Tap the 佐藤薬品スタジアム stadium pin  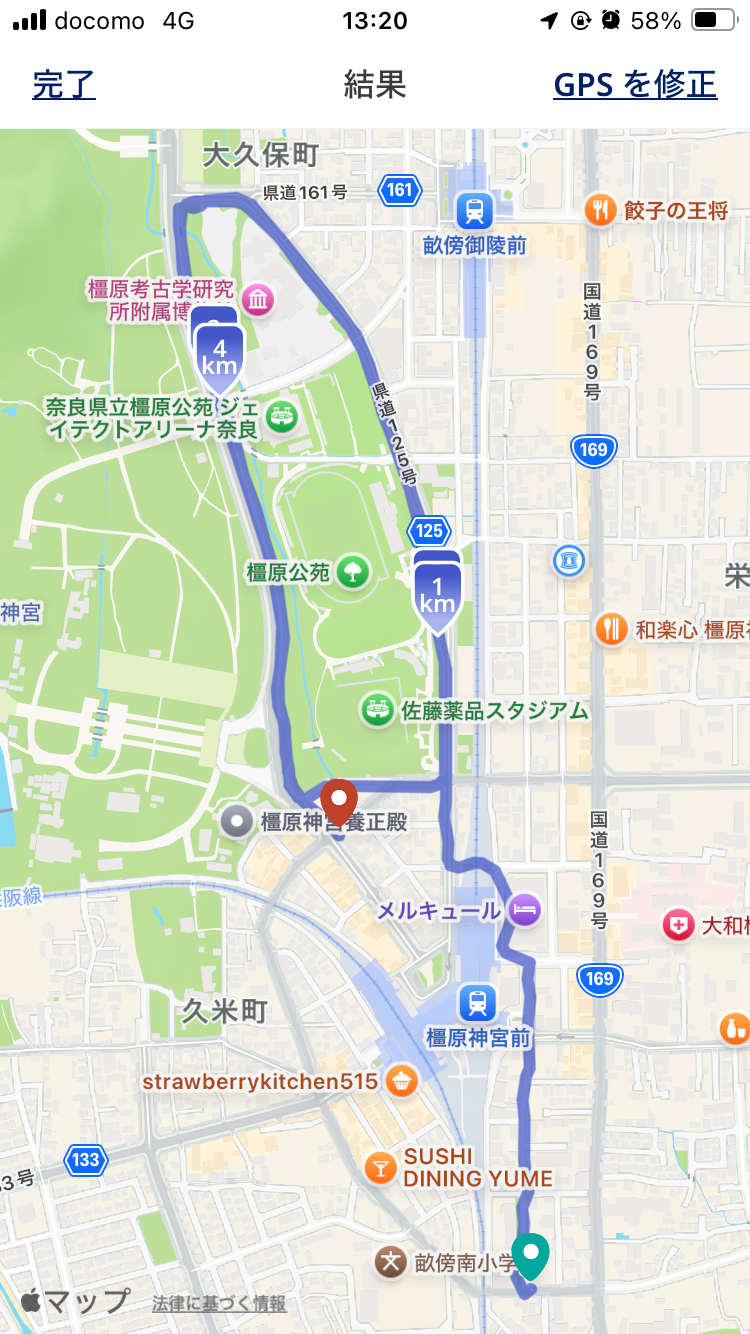377,711
